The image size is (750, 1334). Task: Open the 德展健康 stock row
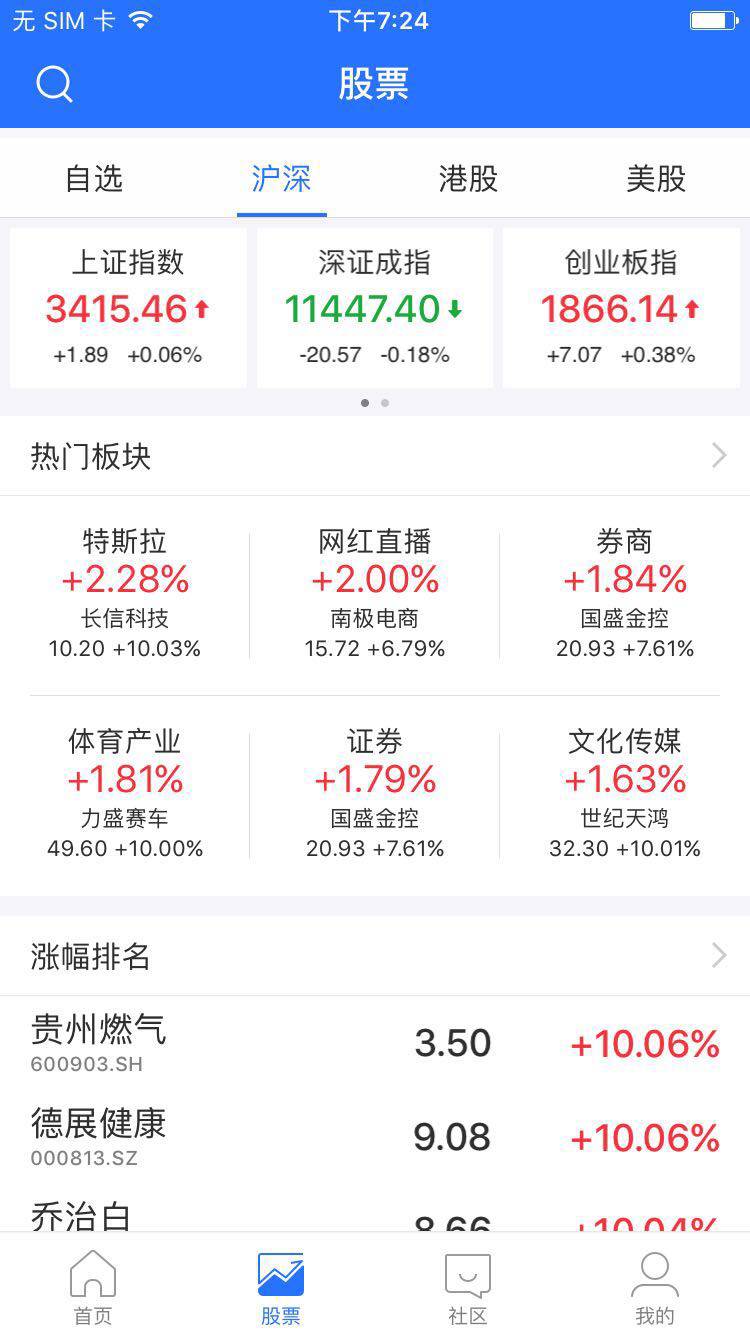click(x=375, y=1137)
